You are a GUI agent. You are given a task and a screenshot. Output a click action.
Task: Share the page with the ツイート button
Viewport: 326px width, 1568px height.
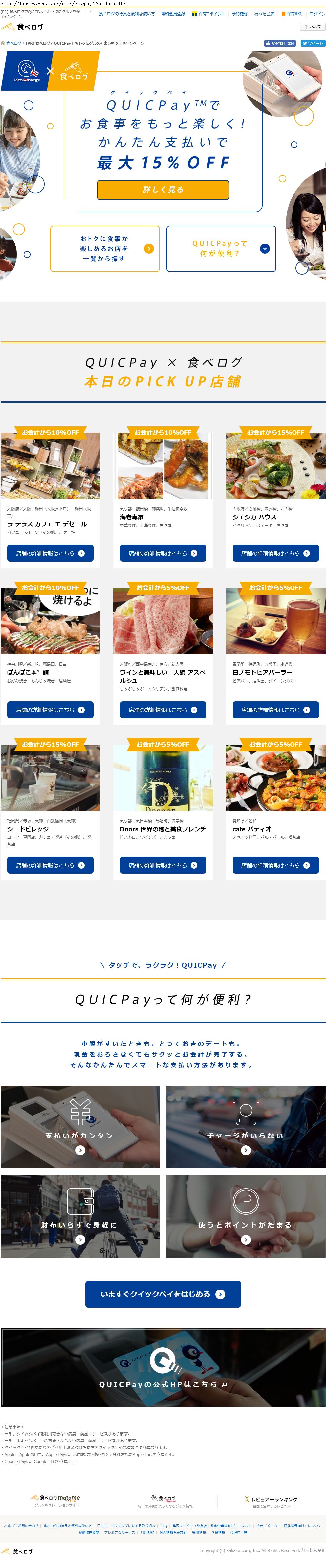[313, 43]
